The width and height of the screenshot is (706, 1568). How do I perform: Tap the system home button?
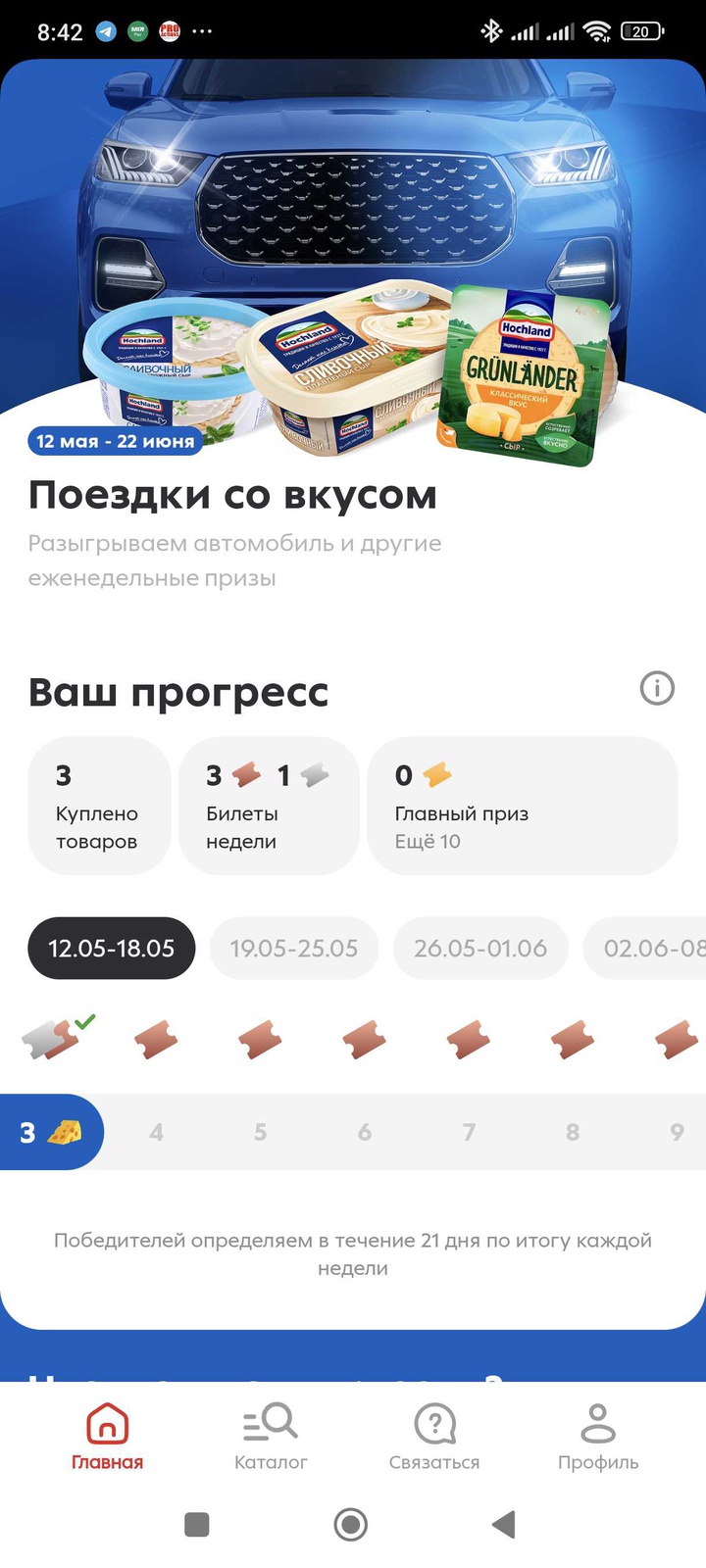[351, 1524]
